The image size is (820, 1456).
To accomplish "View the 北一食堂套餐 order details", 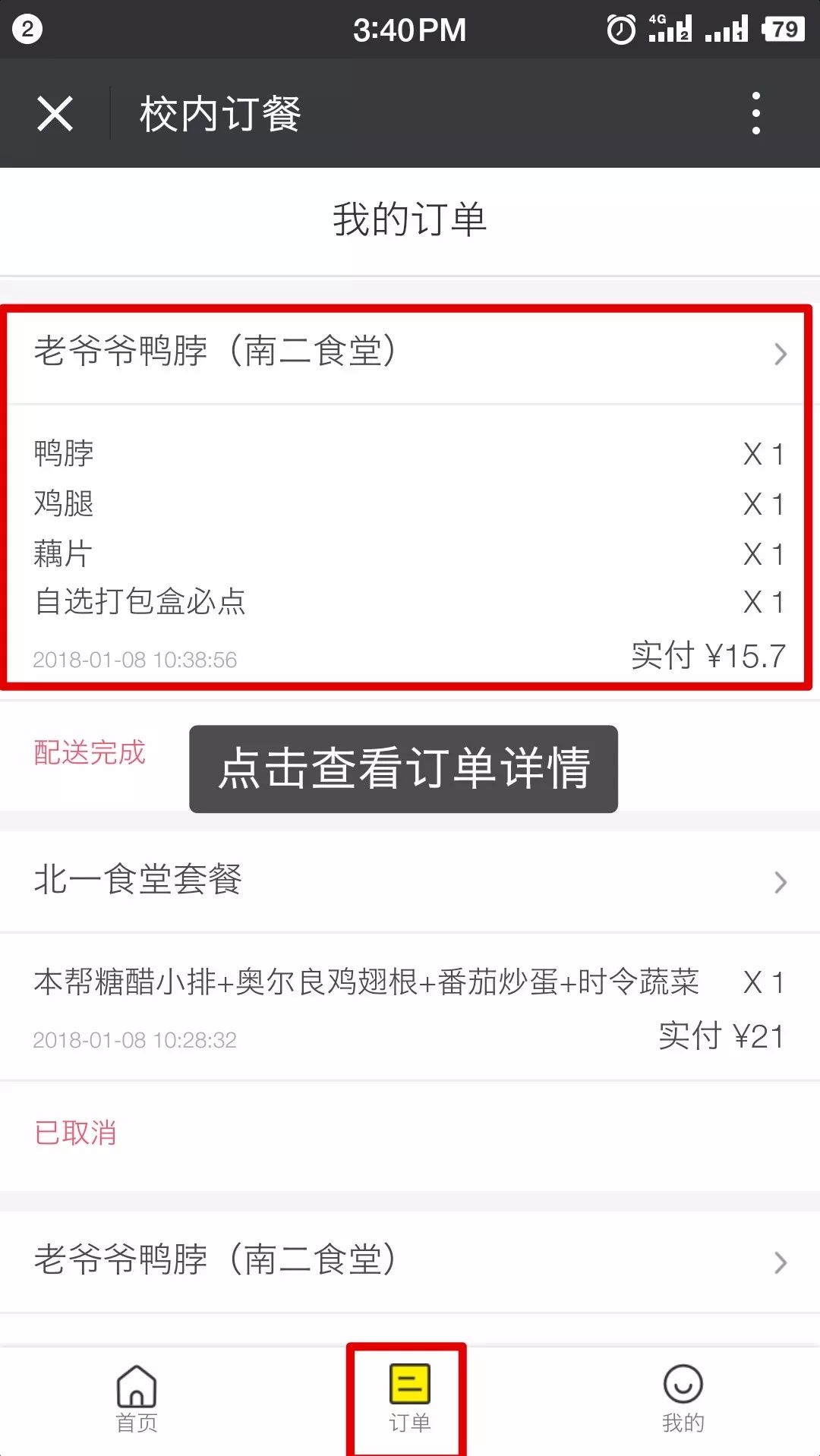I will pyautogui.click(x=408, y=881).
